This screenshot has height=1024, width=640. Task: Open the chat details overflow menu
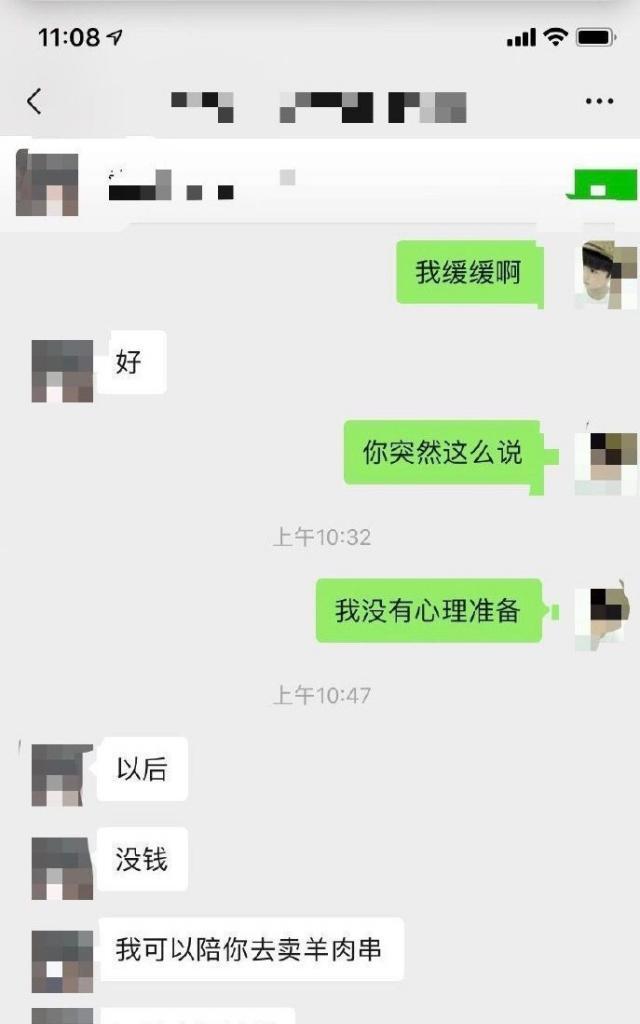[x=599, y=101]
